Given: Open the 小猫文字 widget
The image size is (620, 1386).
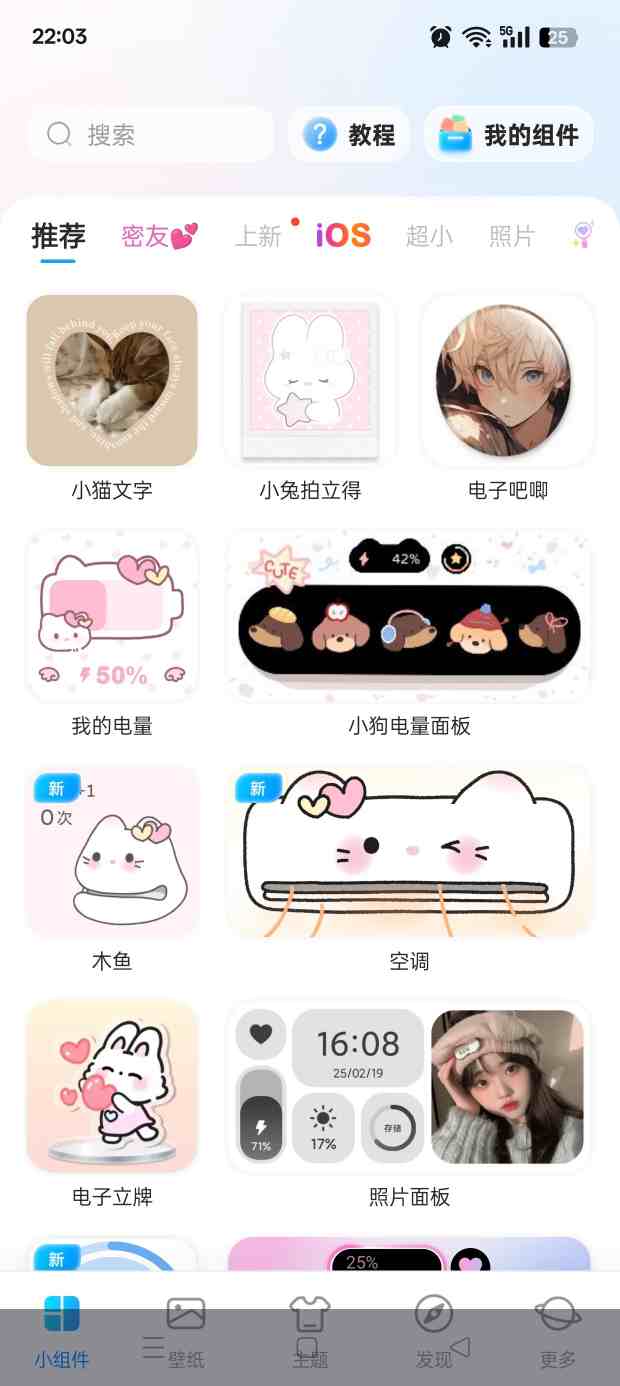Looking at the screenshot, I should [112, 381].
